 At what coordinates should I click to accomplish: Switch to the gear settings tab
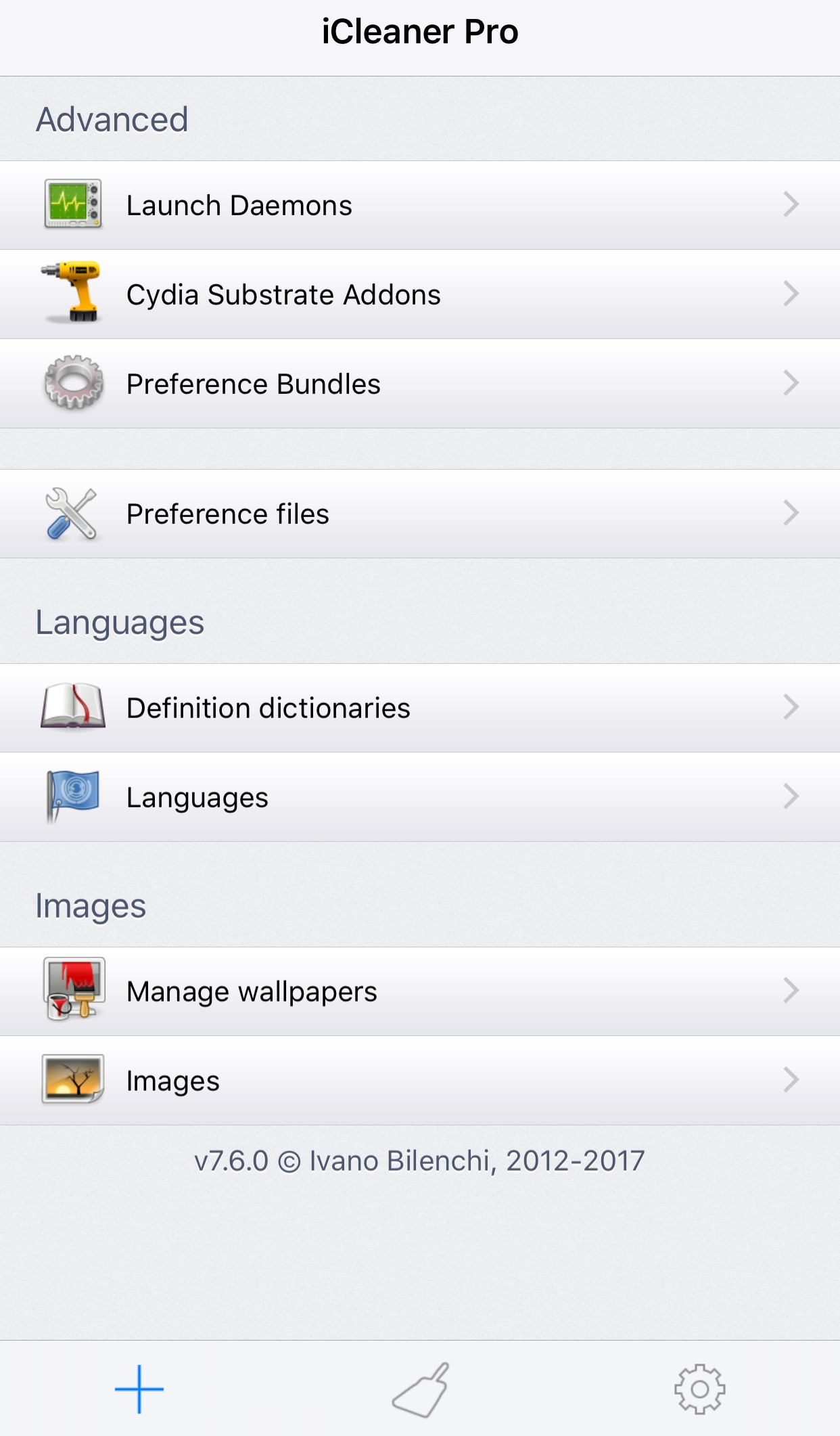(700, 1389)
